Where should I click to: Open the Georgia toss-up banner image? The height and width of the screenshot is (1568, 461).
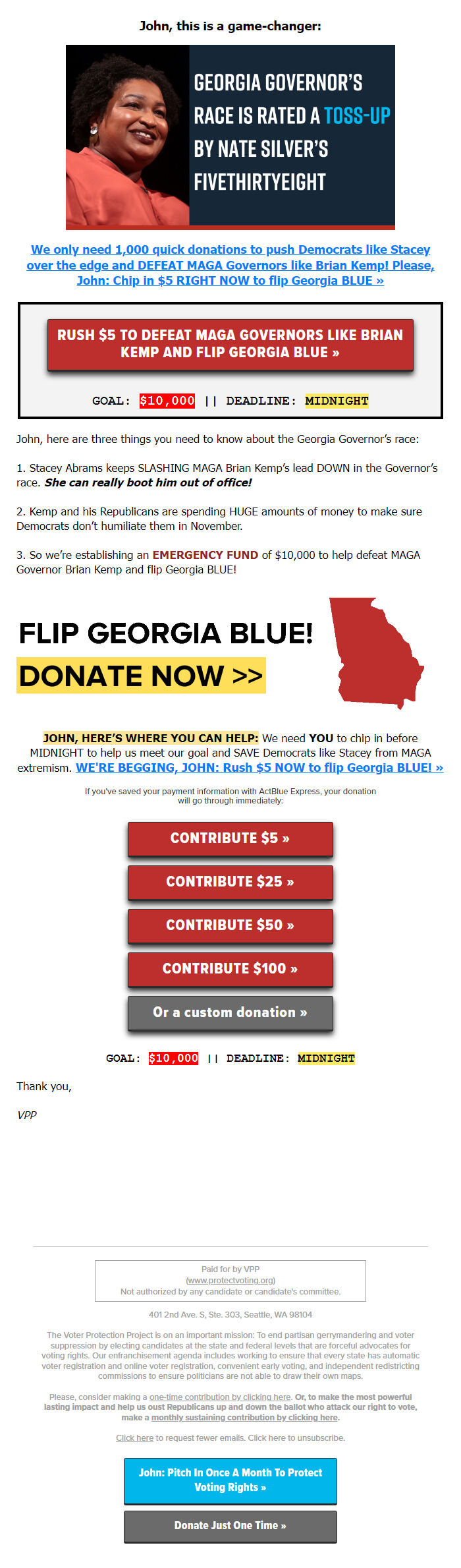[x=230, y=137]
